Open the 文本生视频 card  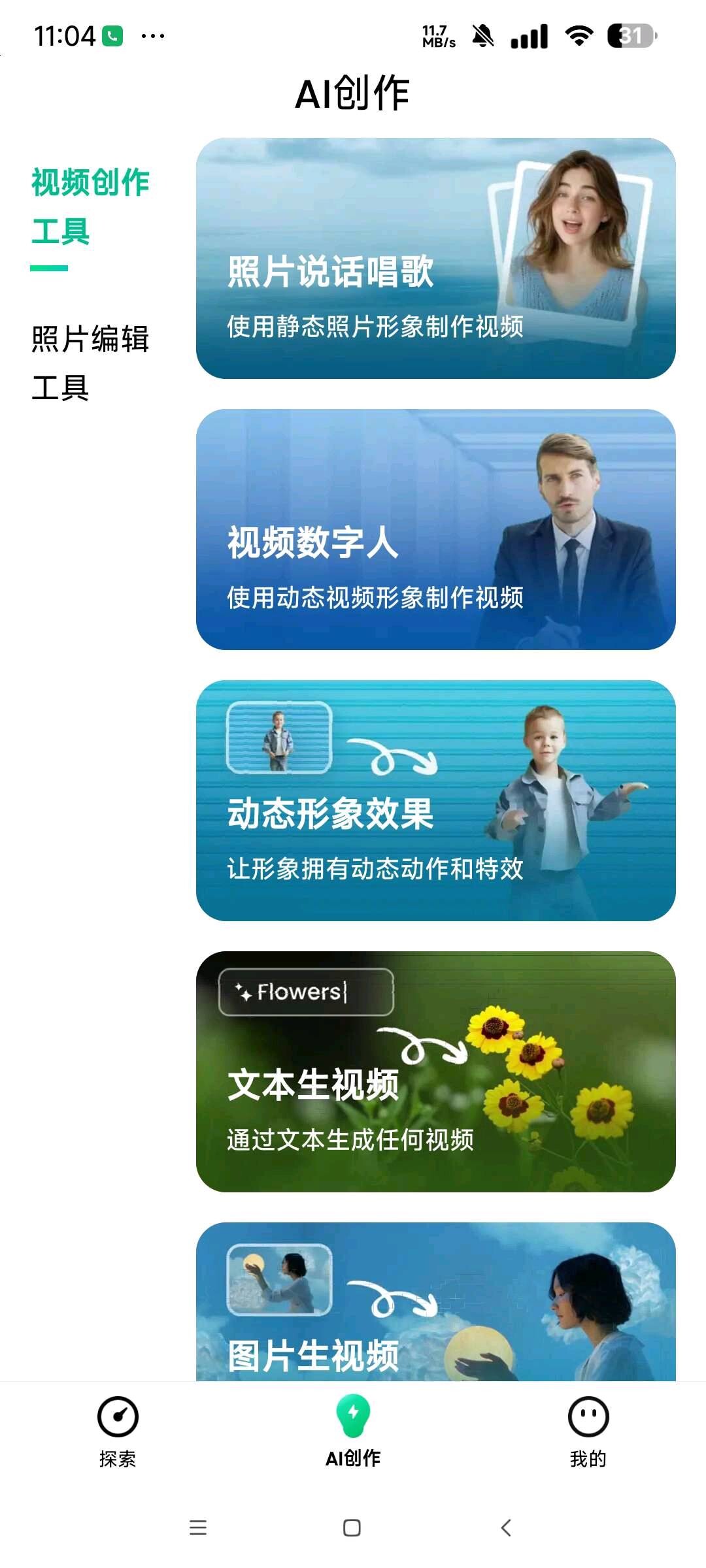click(x=435, y=1071)
